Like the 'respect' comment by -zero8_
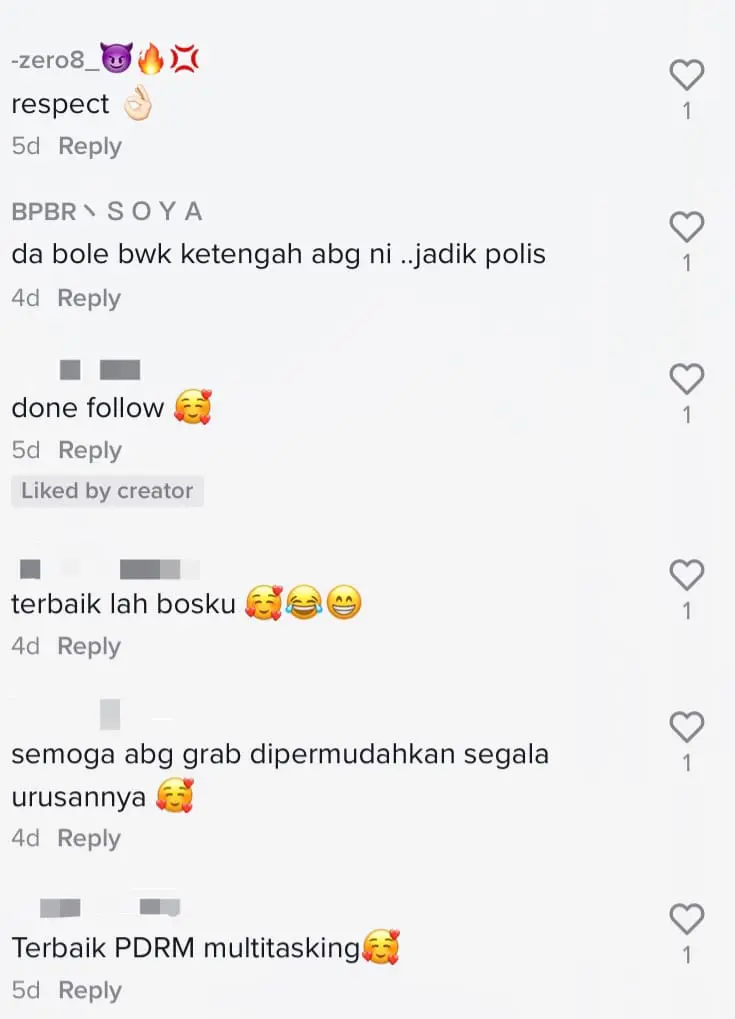Image resolution: width=735 pixels, height=1019 pixels. (686, 75)
